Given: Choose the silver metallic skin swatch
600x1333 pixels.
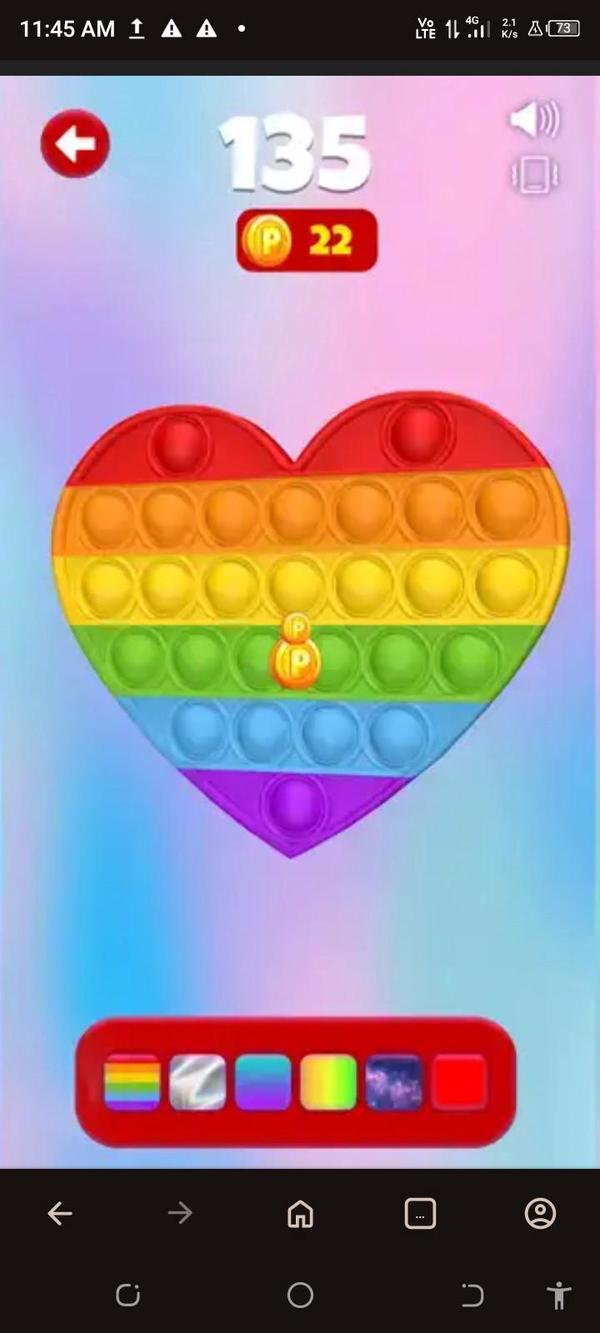Looking at the screenshot, I should pyautogui.click(x=197, y=1082).
